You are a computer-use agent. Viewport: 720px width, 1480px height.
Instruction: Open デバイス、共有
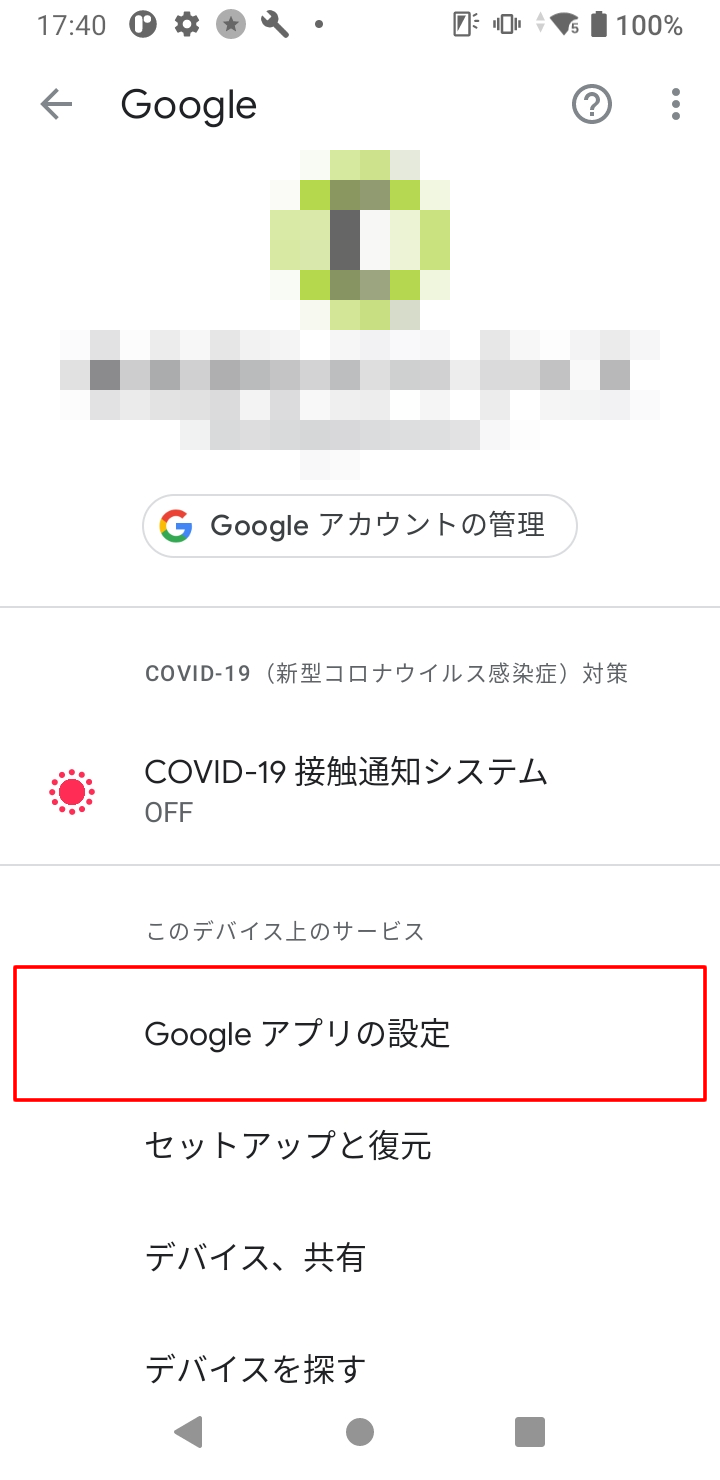pyautogui.click(x=360, y=1257)
